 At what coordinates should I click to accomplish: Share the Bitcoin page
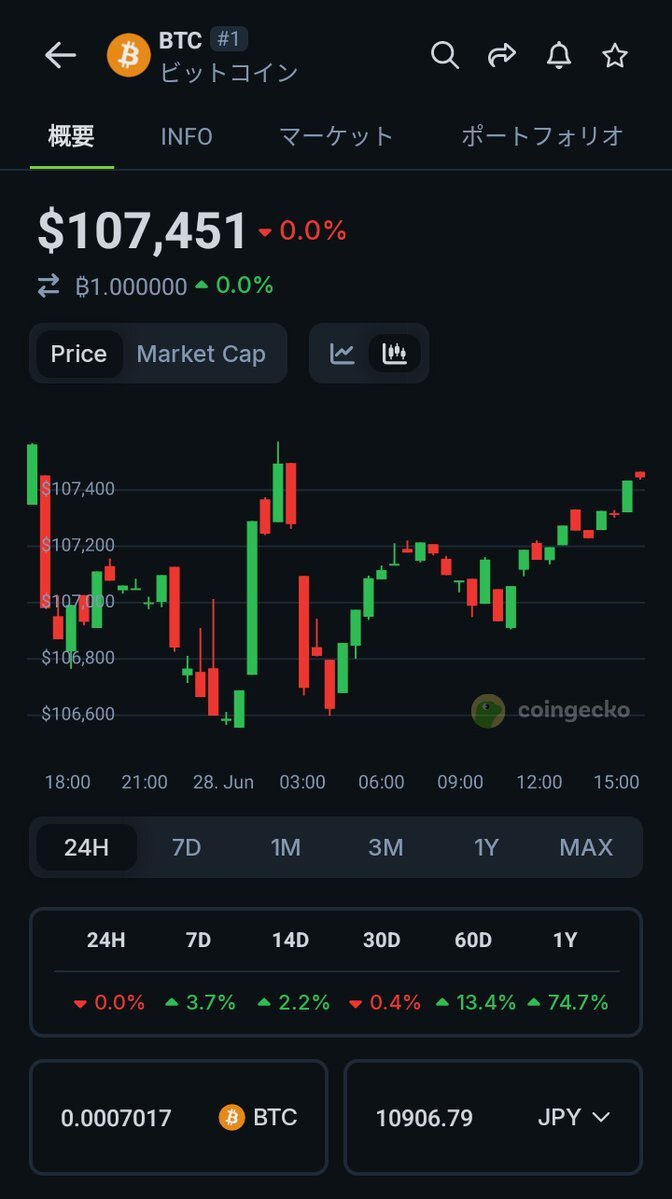tap(502, 55)
